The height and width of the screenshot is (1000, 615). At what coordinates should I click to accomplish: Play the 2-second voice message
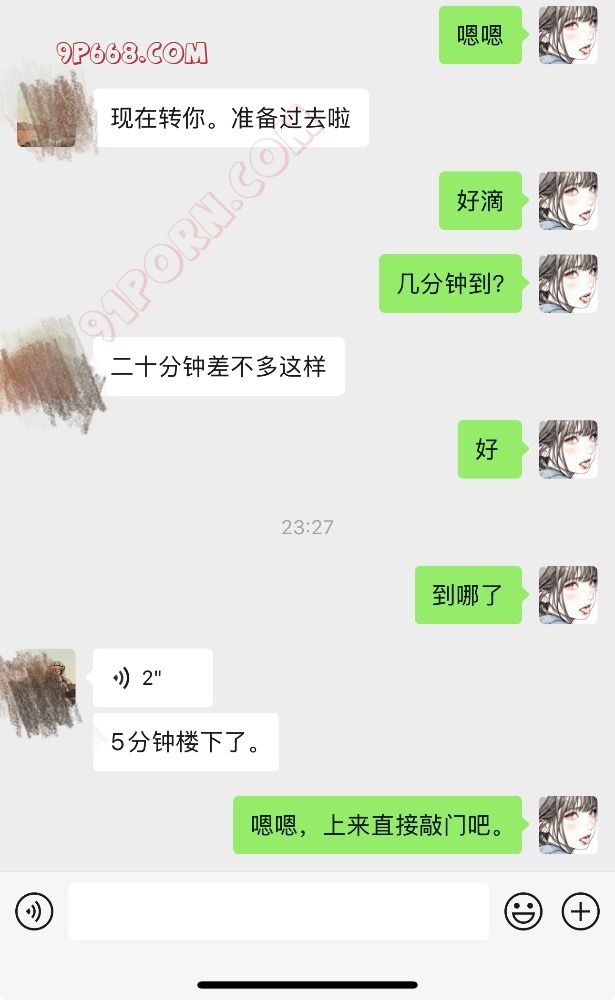(x=152, y=678)
